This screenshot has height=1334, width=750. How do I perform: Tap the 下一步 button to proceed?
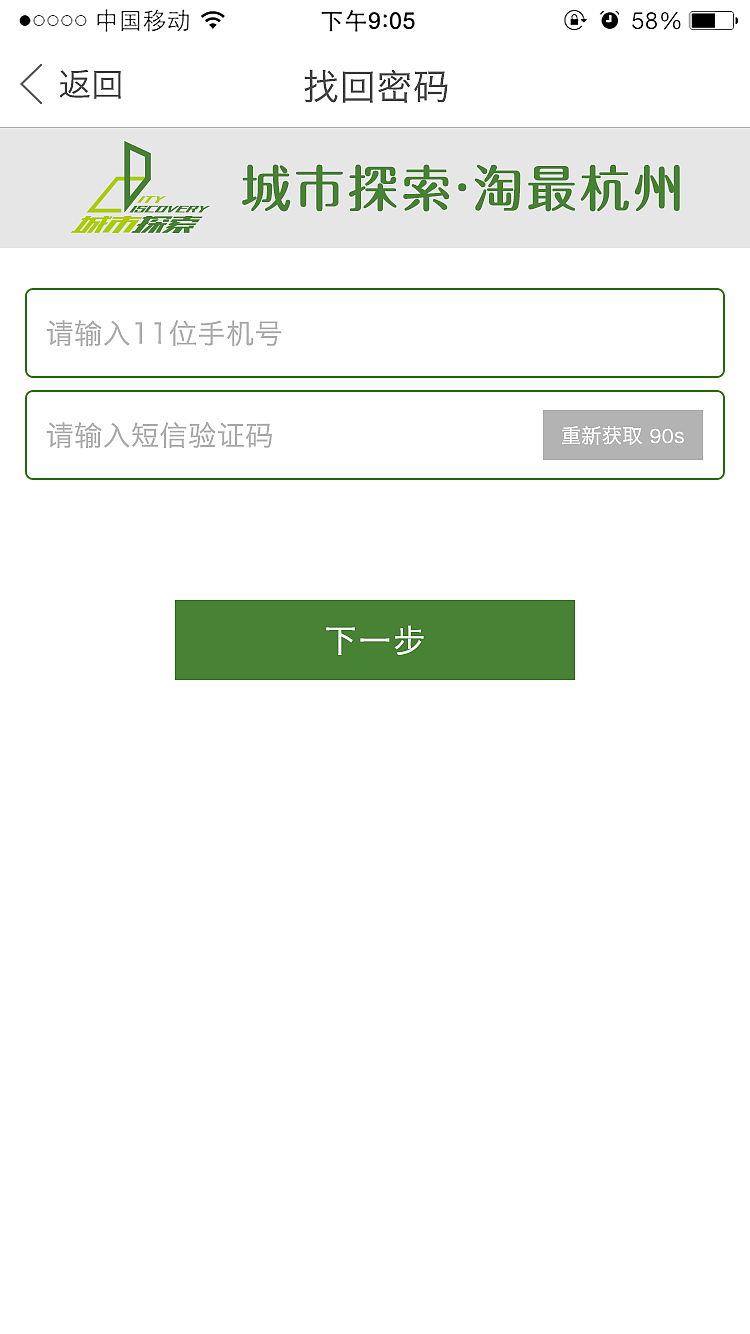374,639
